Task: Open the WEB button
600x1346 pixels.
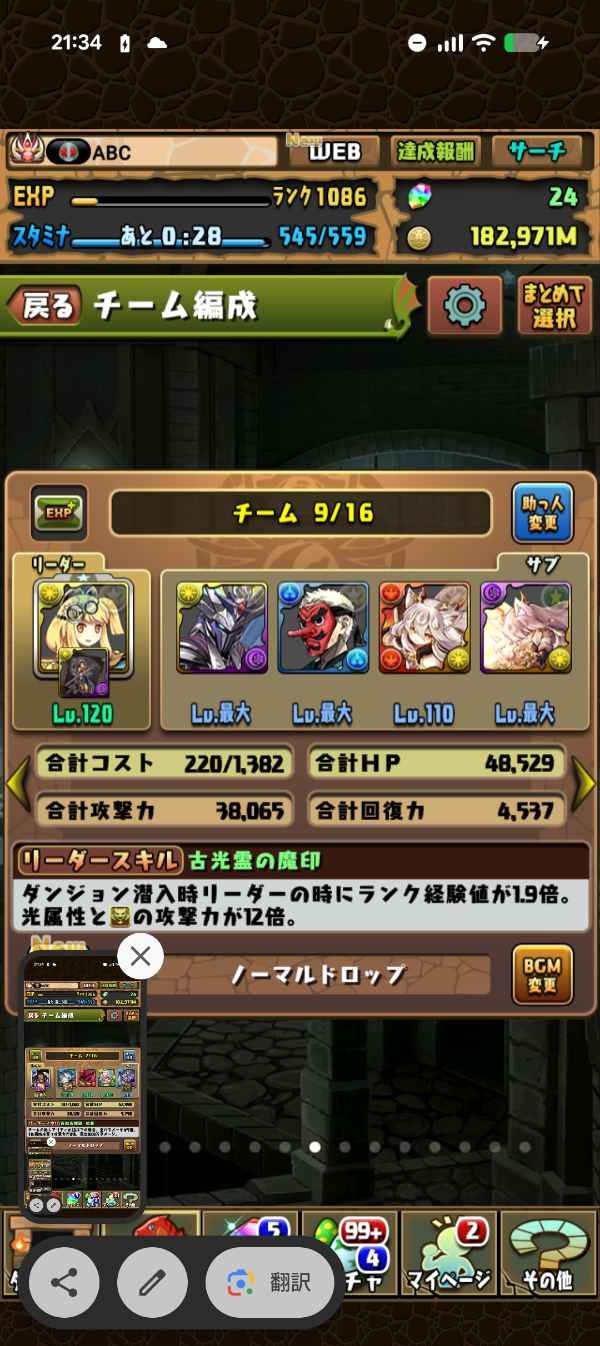Action: click(x=334, y=152)
